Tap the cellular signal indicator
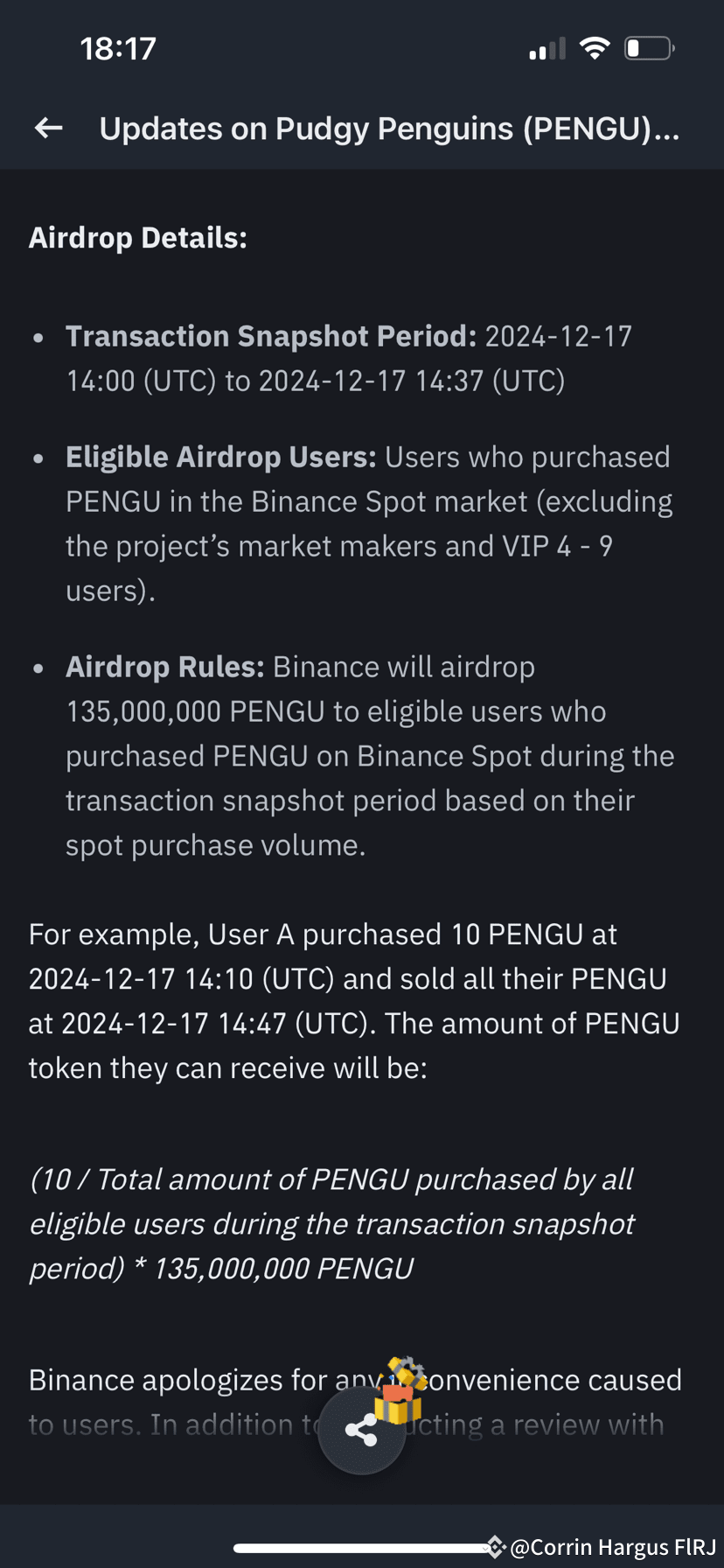Screen dimensions: 724x1568 [x=546, y=48]
